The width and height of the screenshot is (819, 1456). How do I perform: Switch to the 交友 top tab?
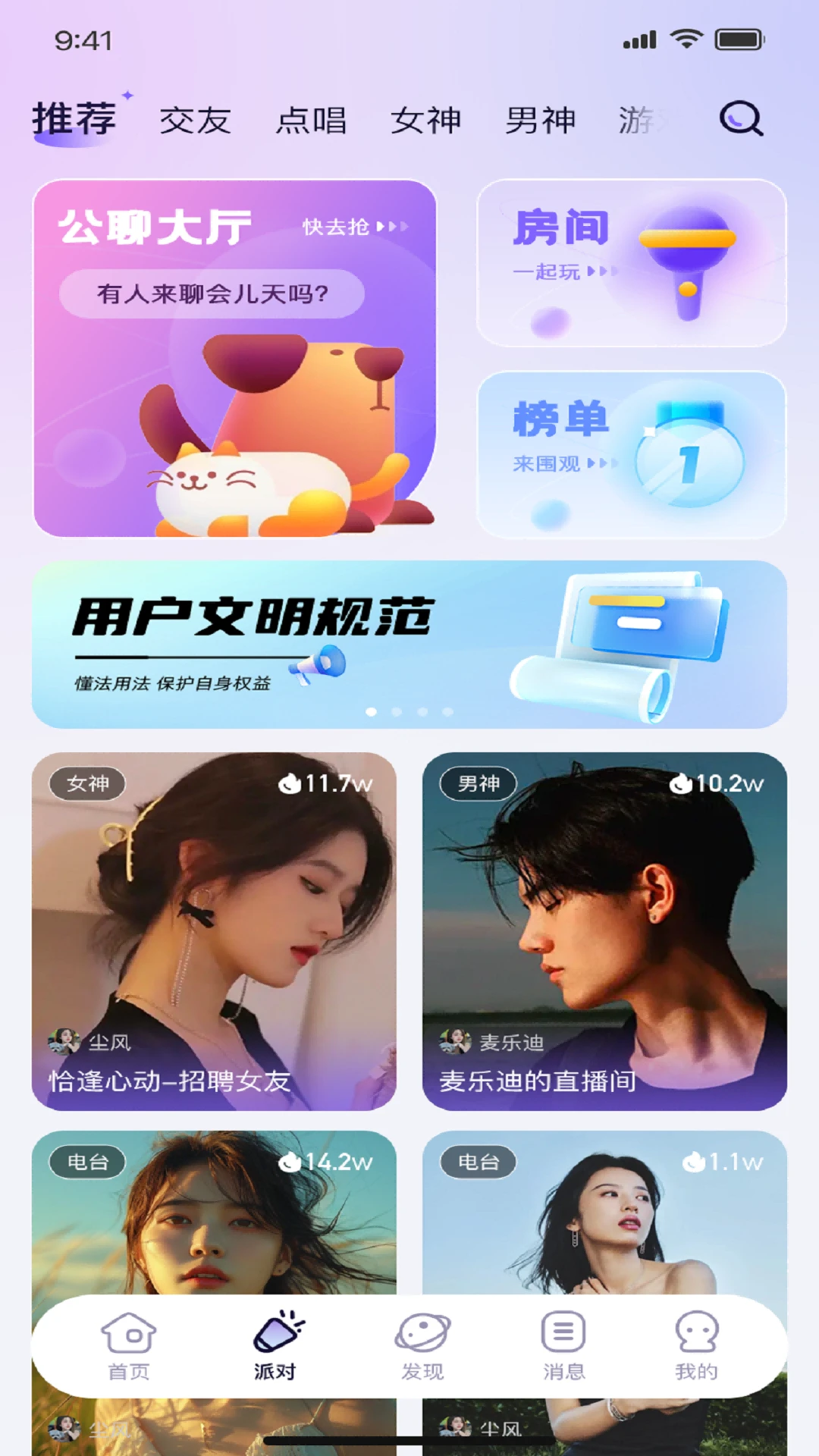[x=195, y=121]
